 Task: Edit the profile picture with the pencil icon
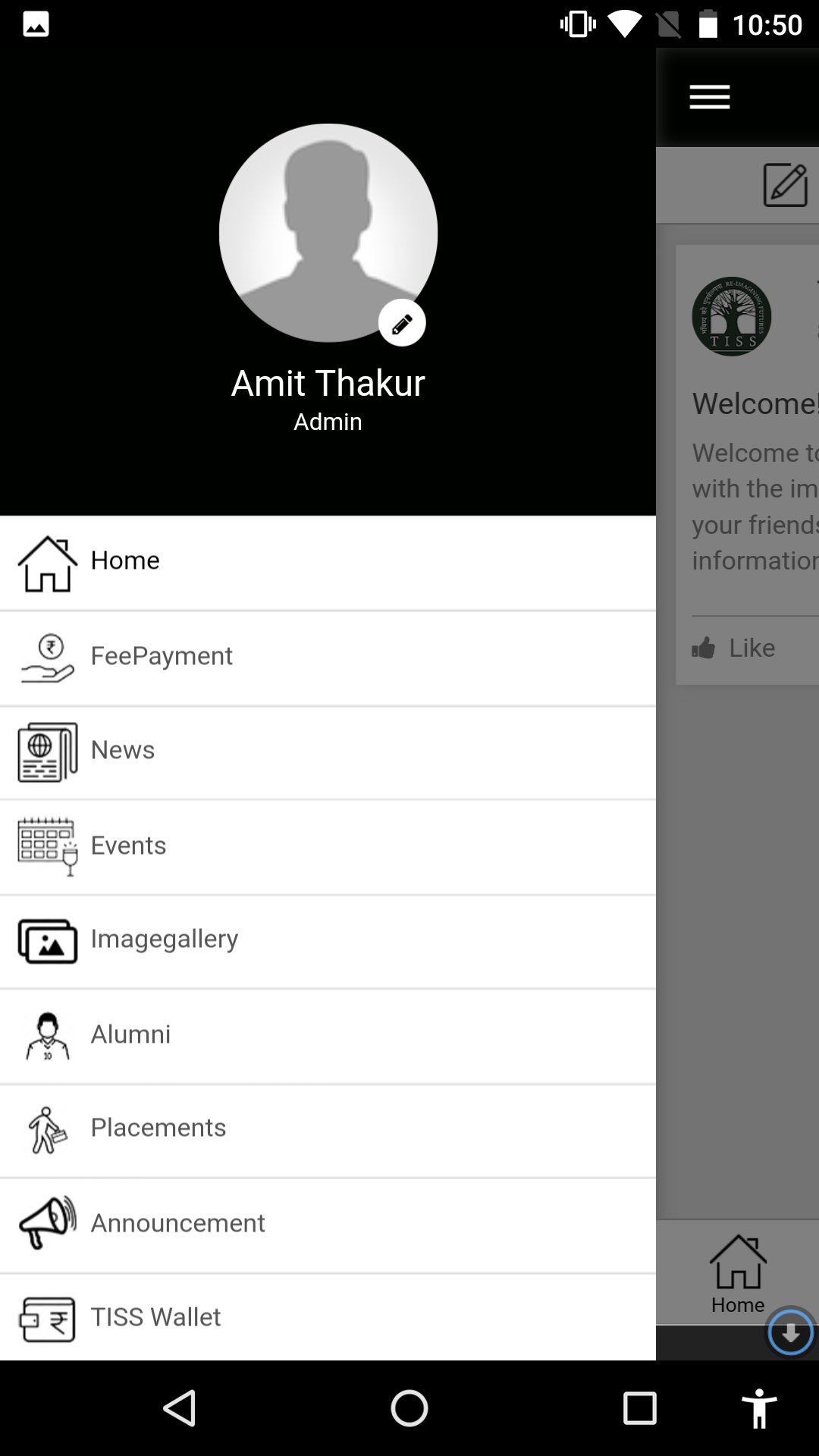point(402,323)
